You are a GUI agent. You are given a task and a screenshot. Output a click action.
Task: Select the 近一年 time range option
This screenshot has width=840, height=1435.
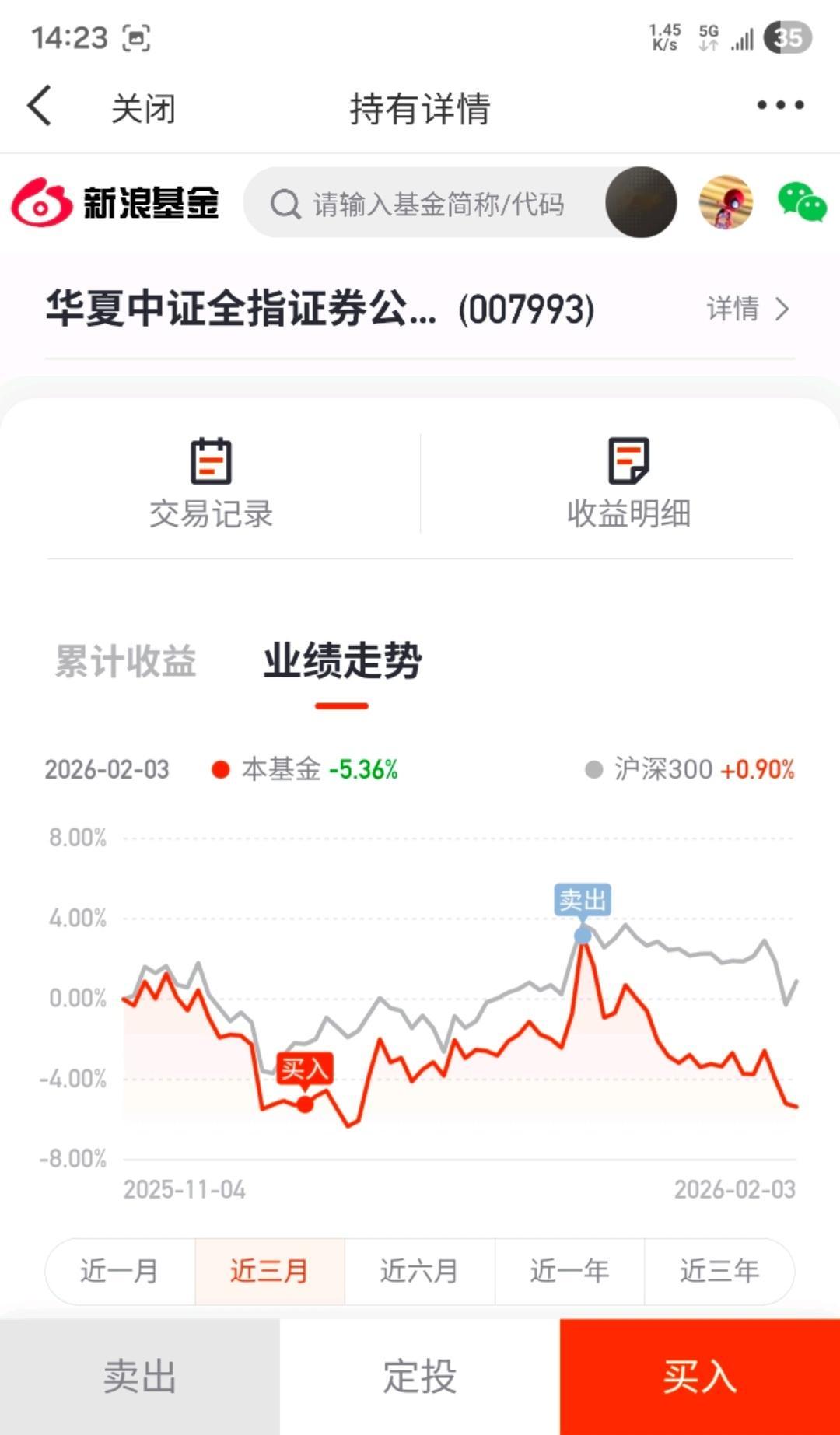point(570,1271)
